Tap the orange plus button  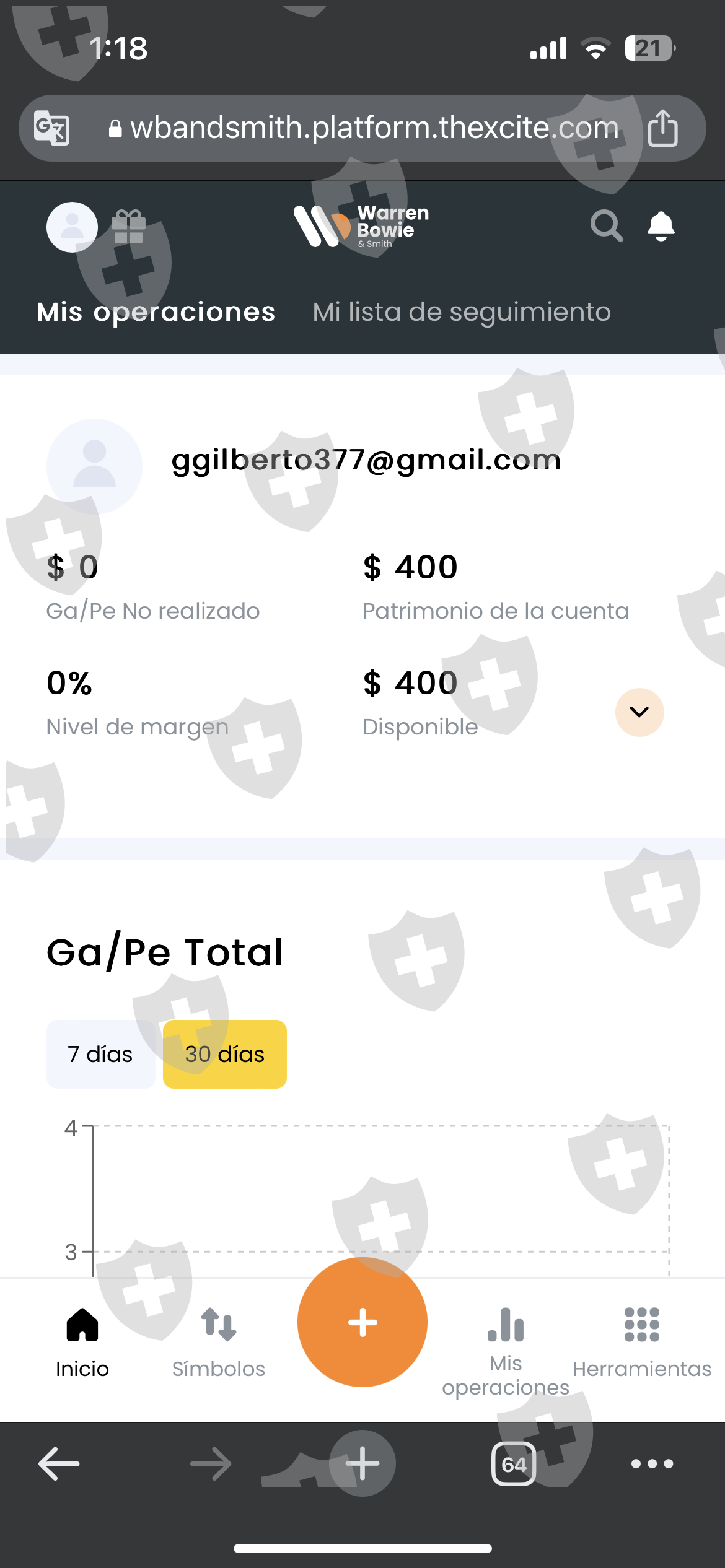pos(362,1323)
